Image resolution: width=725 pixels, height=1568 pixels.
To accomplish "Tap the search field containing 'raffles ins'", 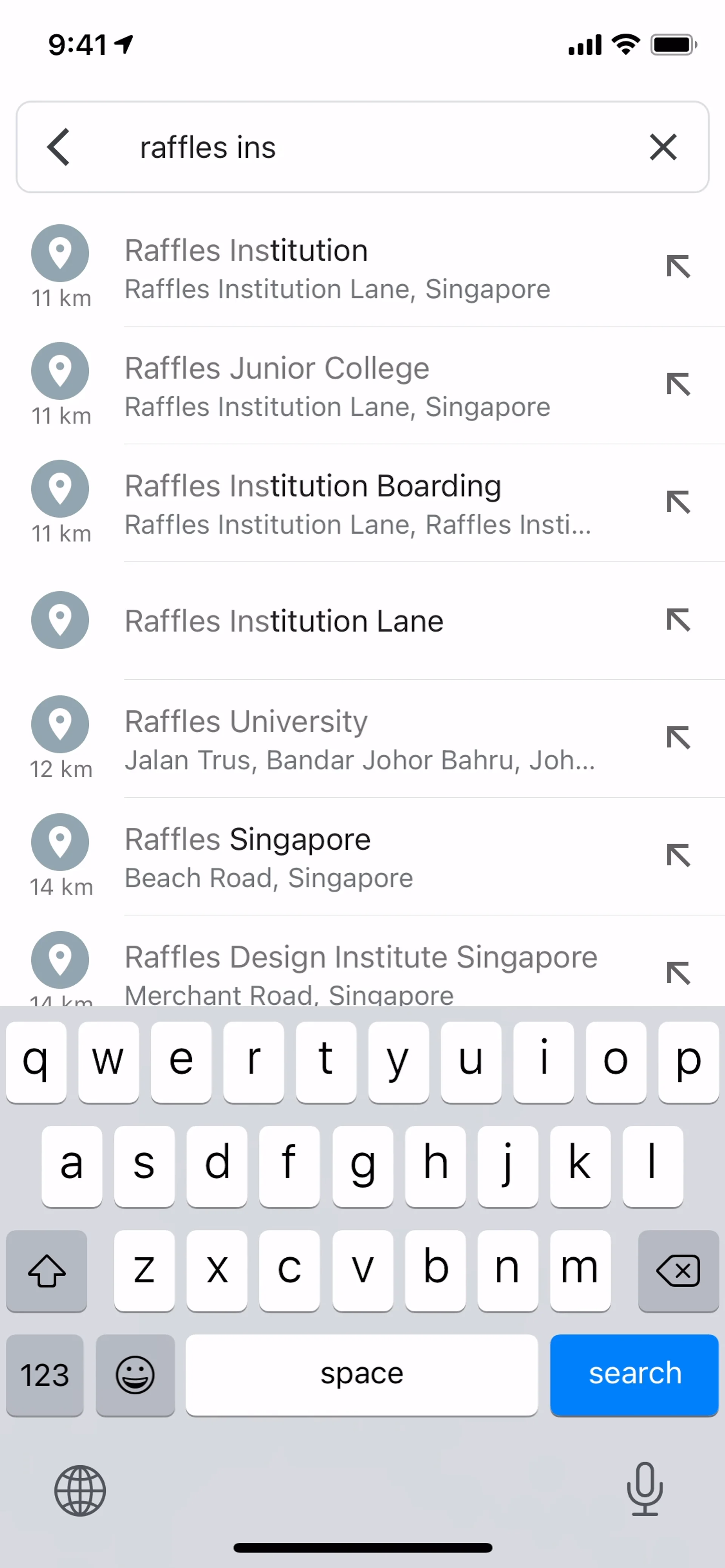I will point(365,147).
